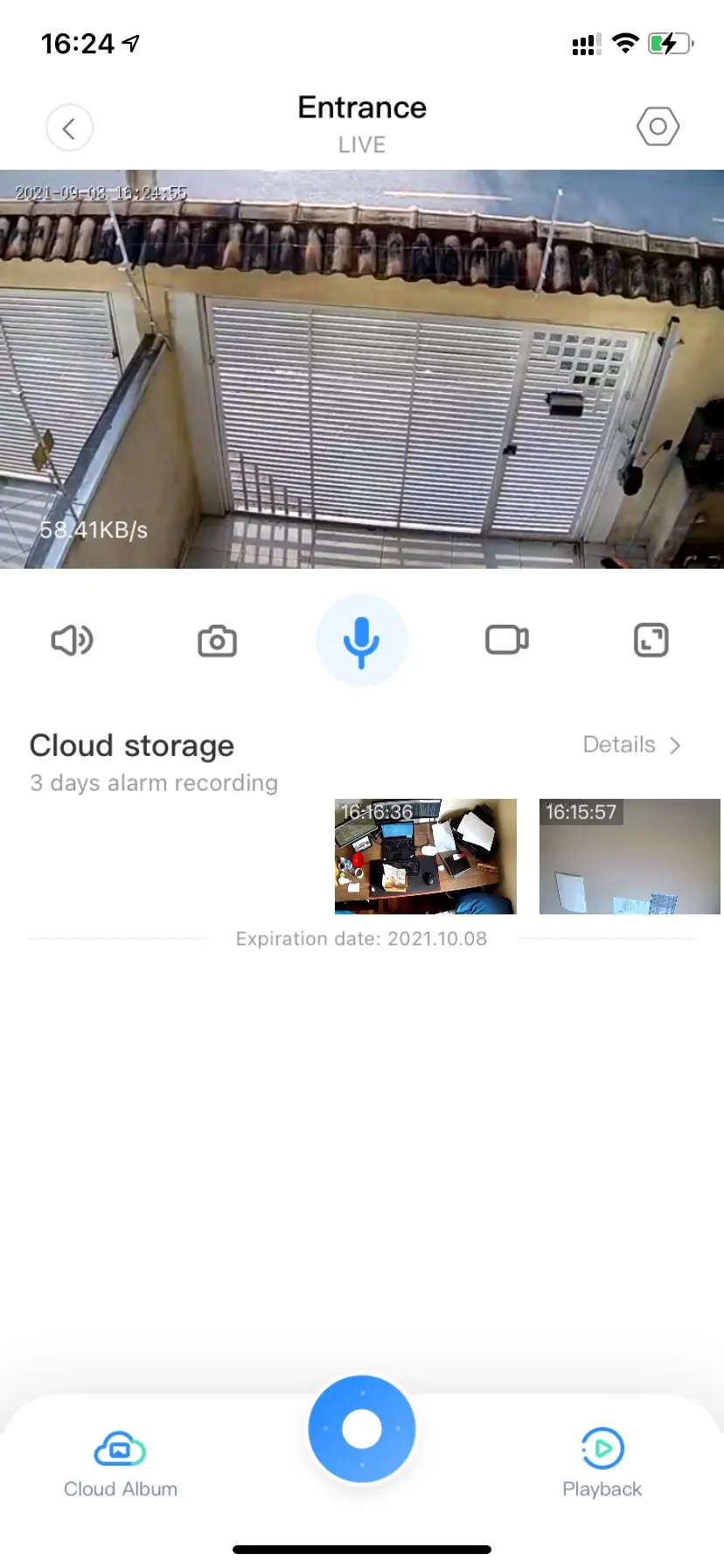Open Playback
The image size is (724, 1568).
click(602, 1463)
